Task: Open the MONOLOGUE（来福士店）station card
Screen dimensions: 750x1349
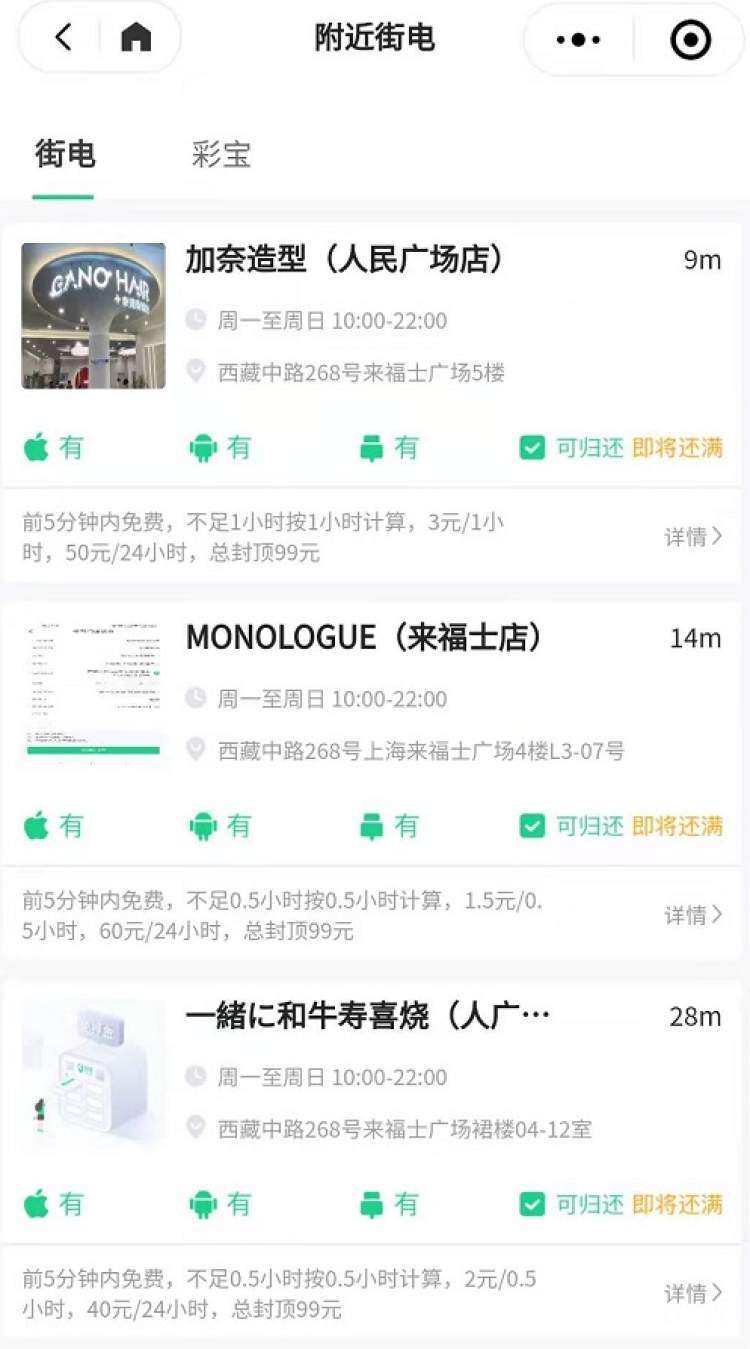Action: (364, 638)
